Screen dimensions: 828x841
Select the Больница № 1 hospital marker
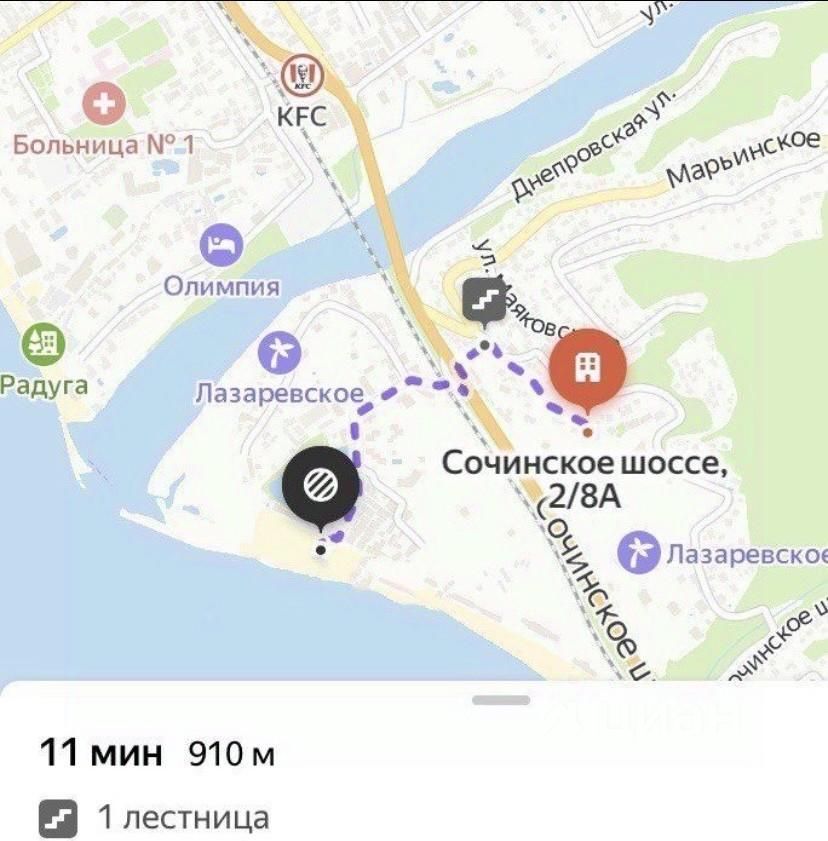pos(103,101)
